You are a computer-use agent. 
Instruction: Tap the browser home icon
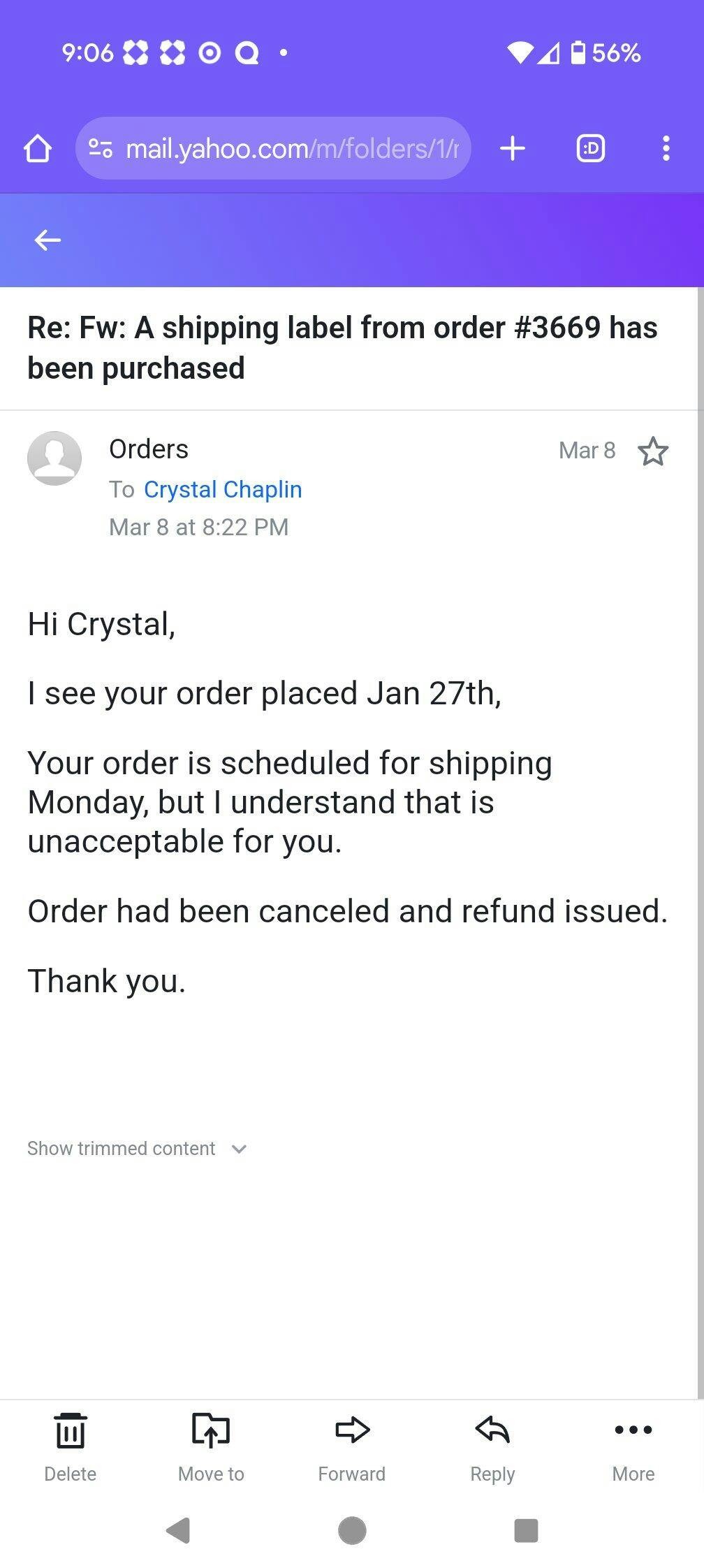pos(38,148)
